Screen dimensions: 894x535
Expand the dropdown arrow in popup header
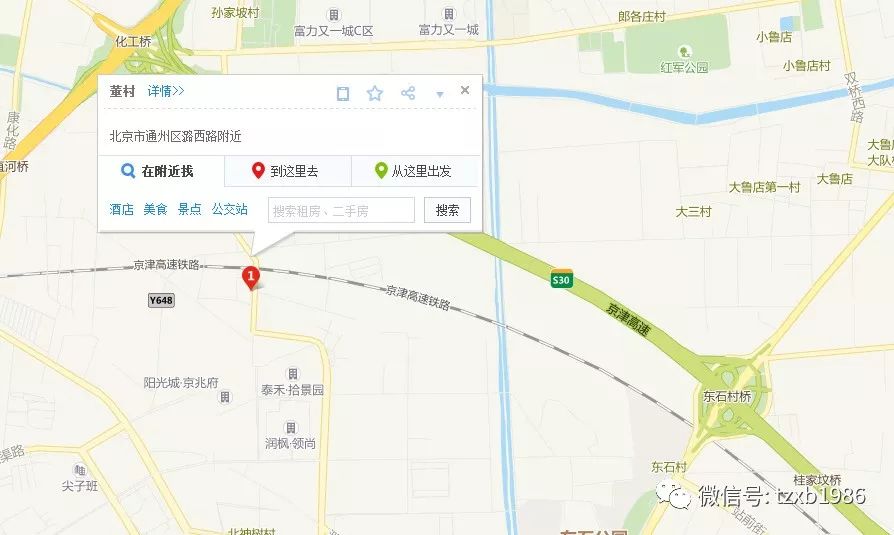tap(440, 94)
